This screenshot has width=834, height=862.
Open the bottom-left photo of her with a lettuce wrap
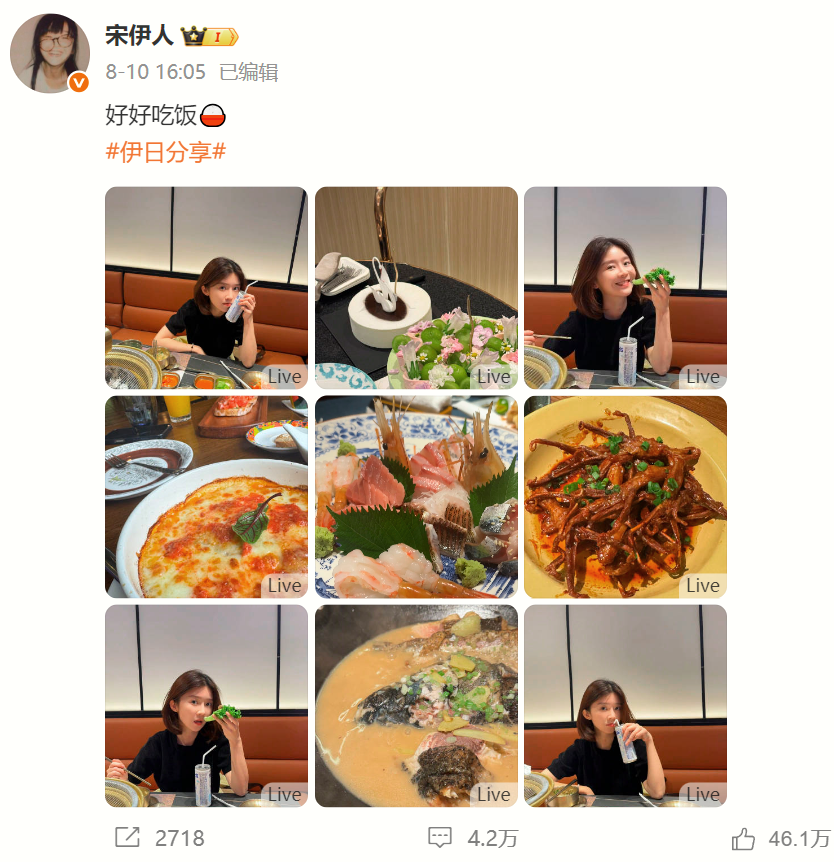(206, 706)
